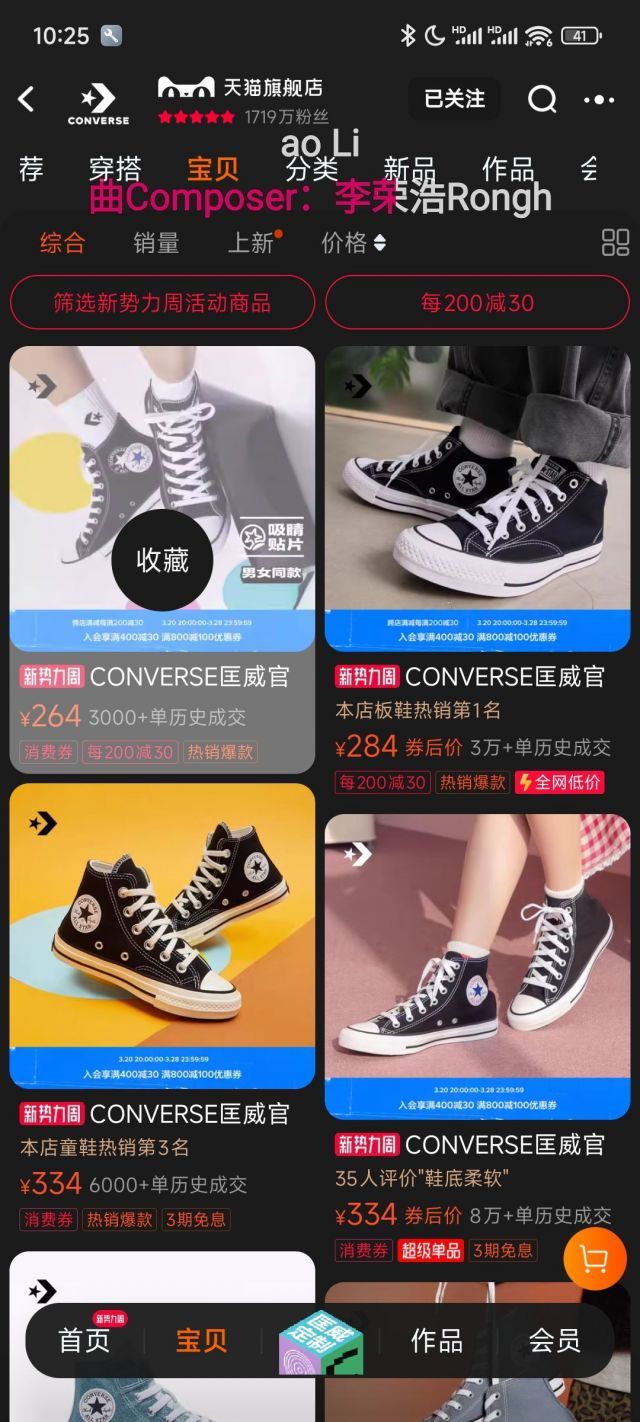Screen dimensions: 640x1422
Task: Tap the 已关注 following button
Action: 454,99
